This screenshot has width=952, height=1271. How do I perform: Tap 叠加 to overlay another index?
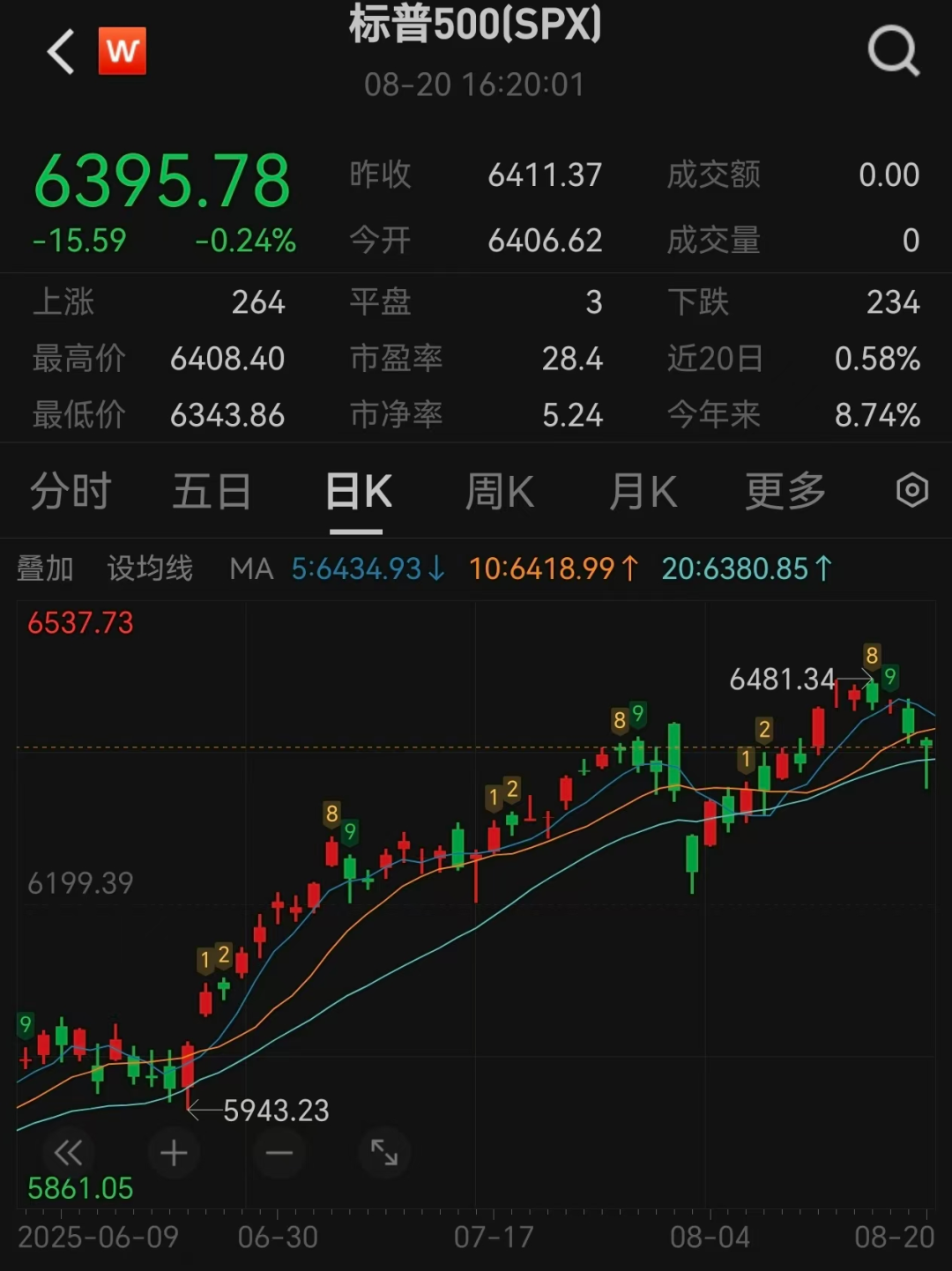45,569
